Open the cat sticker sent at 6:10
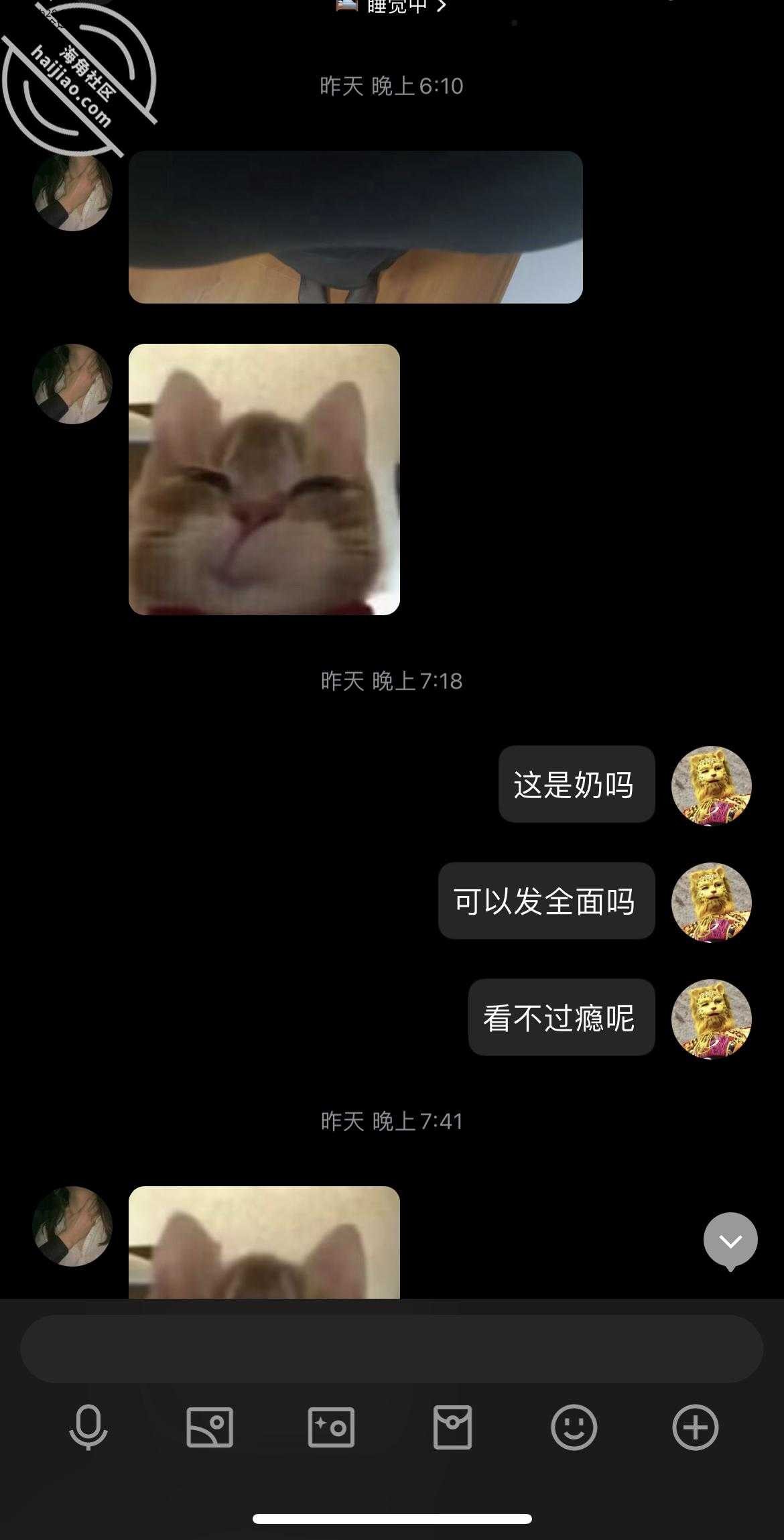784x1540 pixels. (x=264, y=479)
